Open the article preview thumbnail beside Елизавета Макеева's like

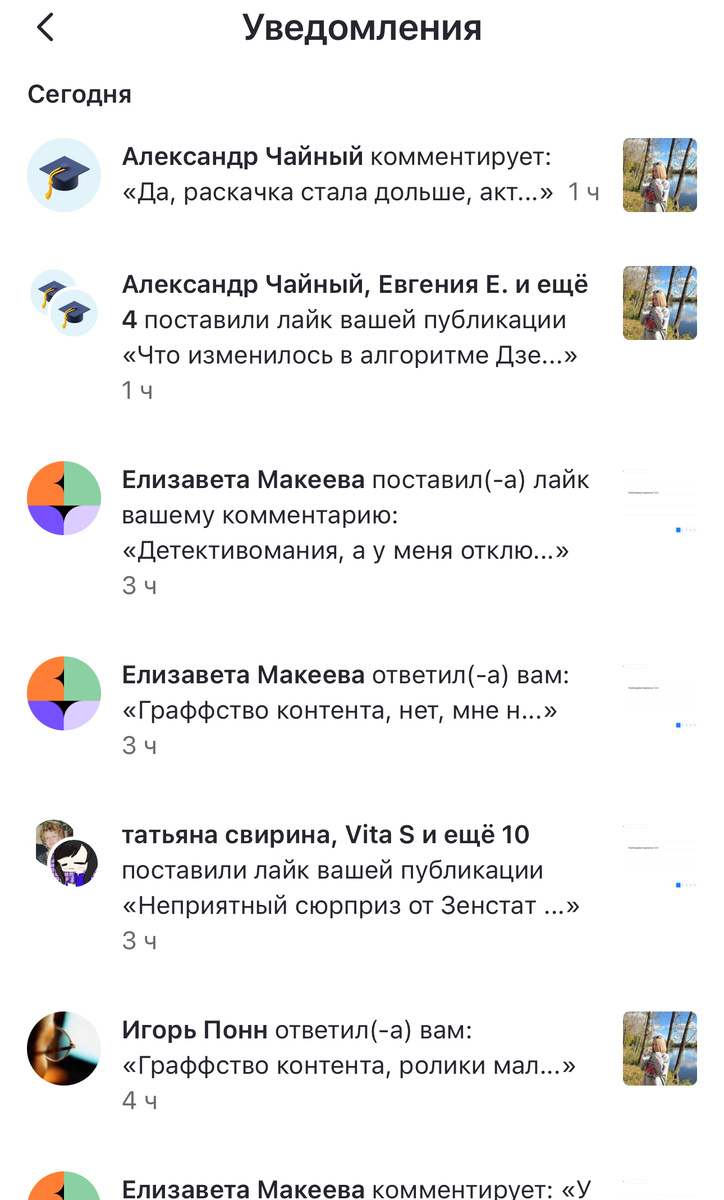(659, 498)
